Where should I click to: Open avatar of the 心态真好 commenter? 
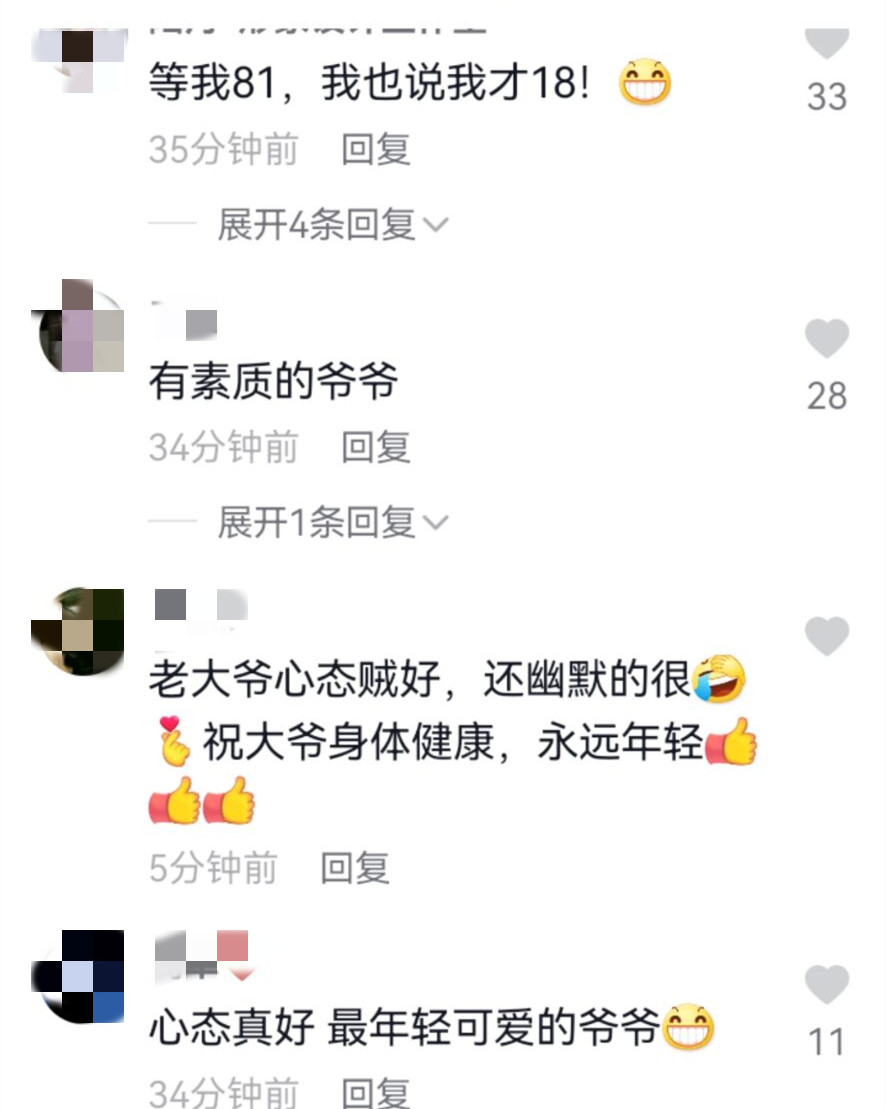[x=78, y=976]
